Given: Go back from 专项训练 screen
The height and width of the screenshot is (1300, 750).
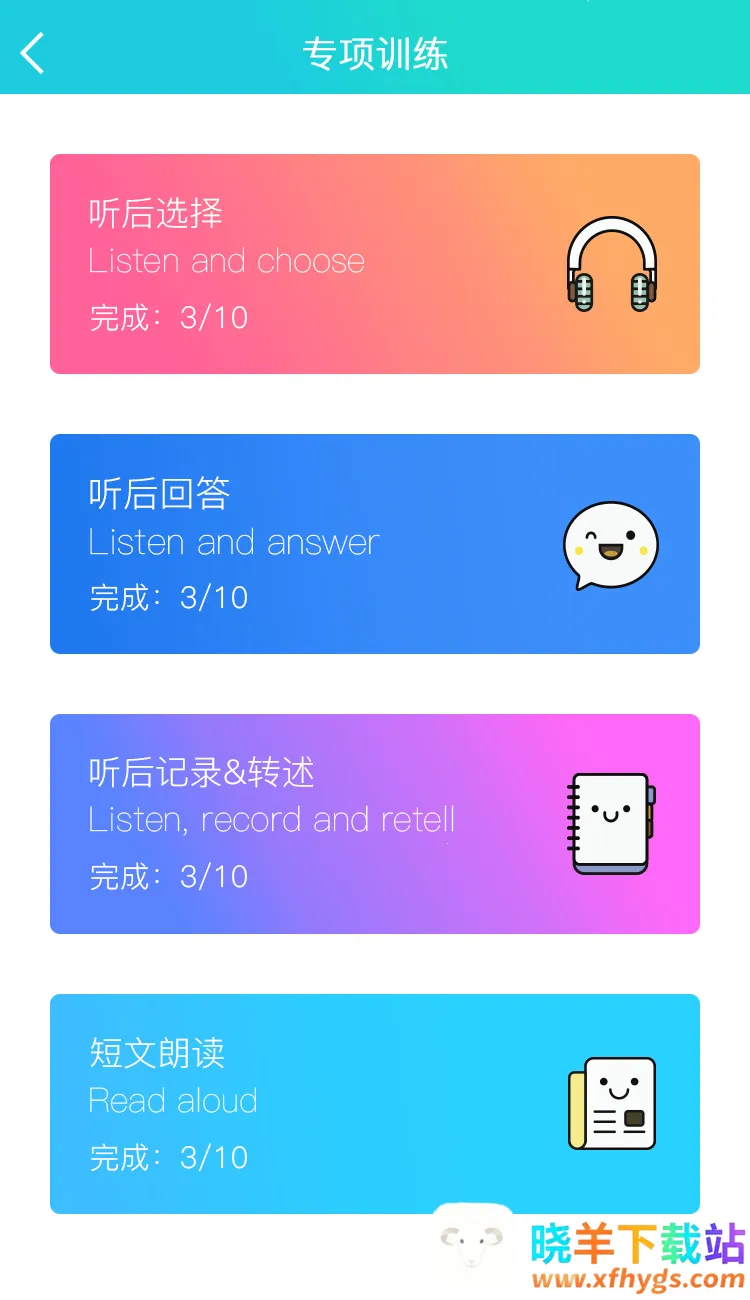Looking at the screenshot, I should pos(33,53).
